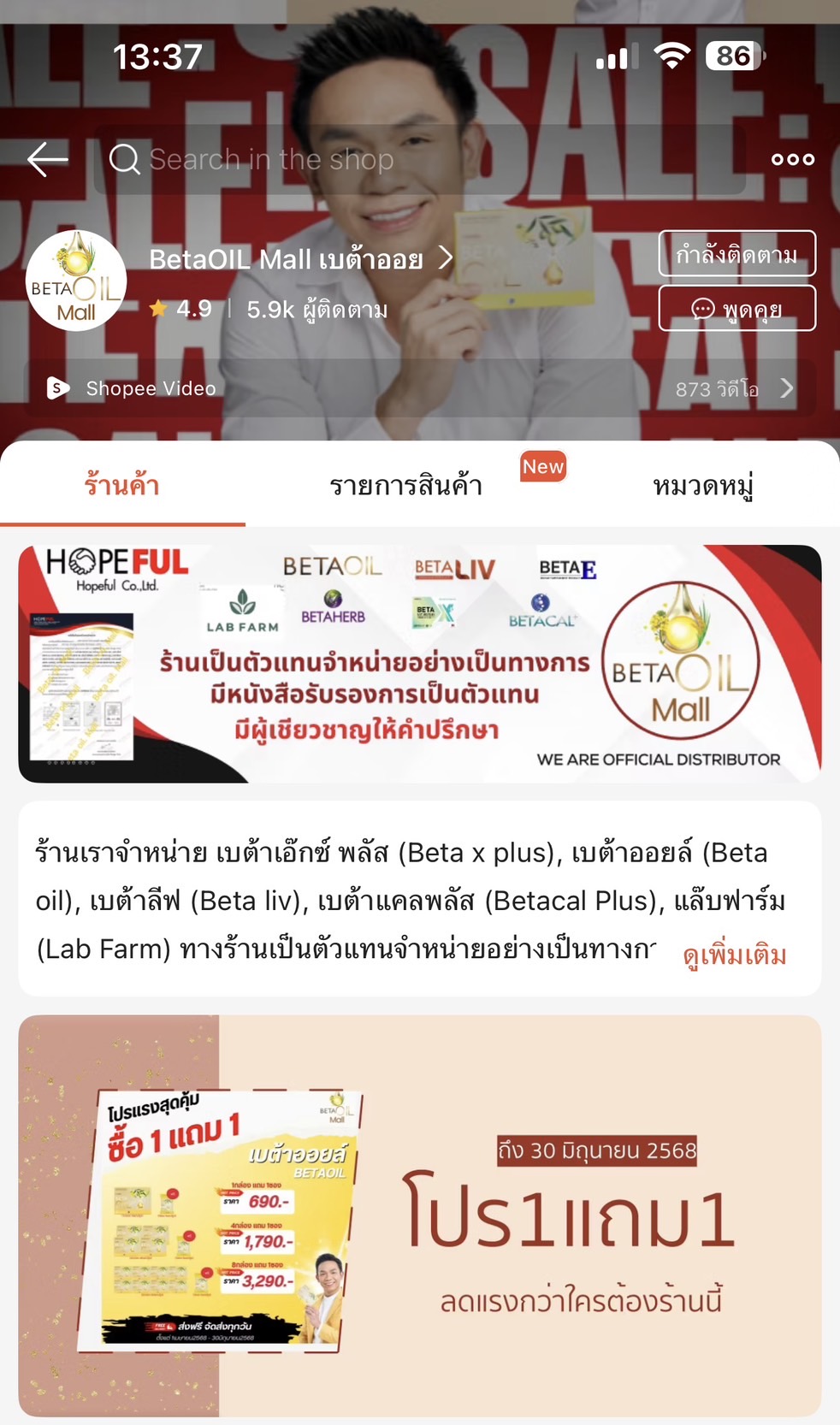
Task: Switch to the หมวดหมู่ tab
Action: pos(702,486)
